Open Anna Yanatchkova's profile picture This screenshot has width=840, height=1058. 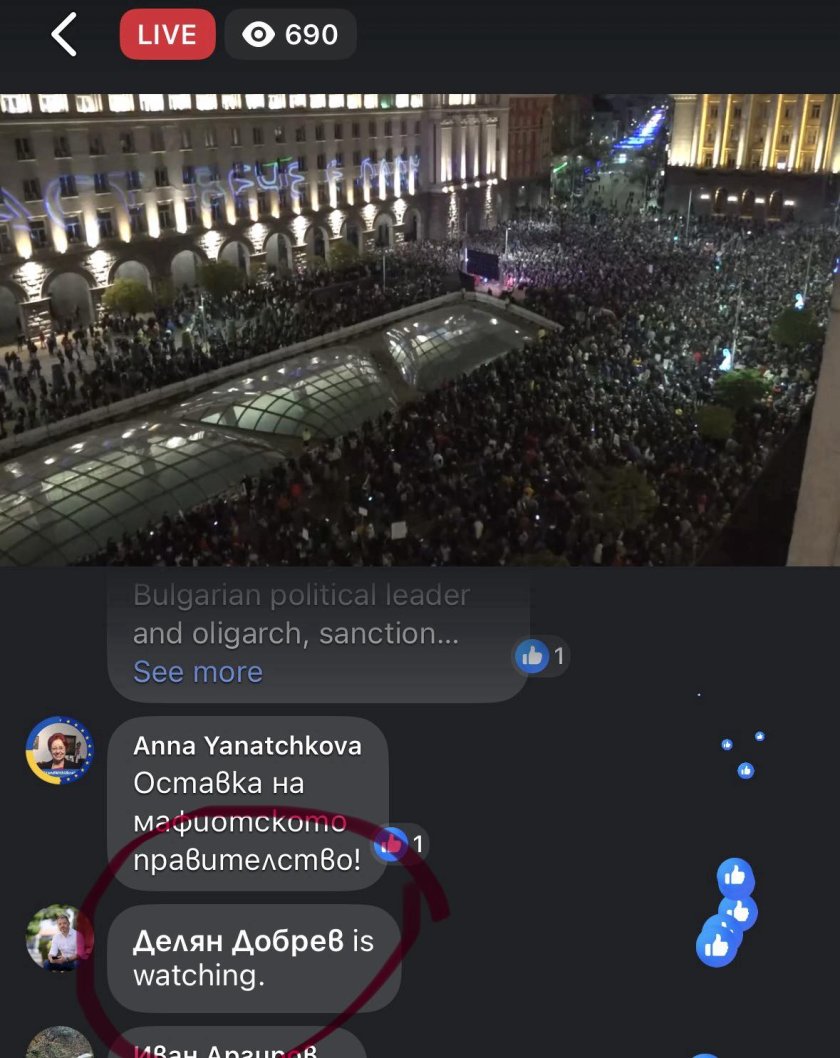pos(59,750)
